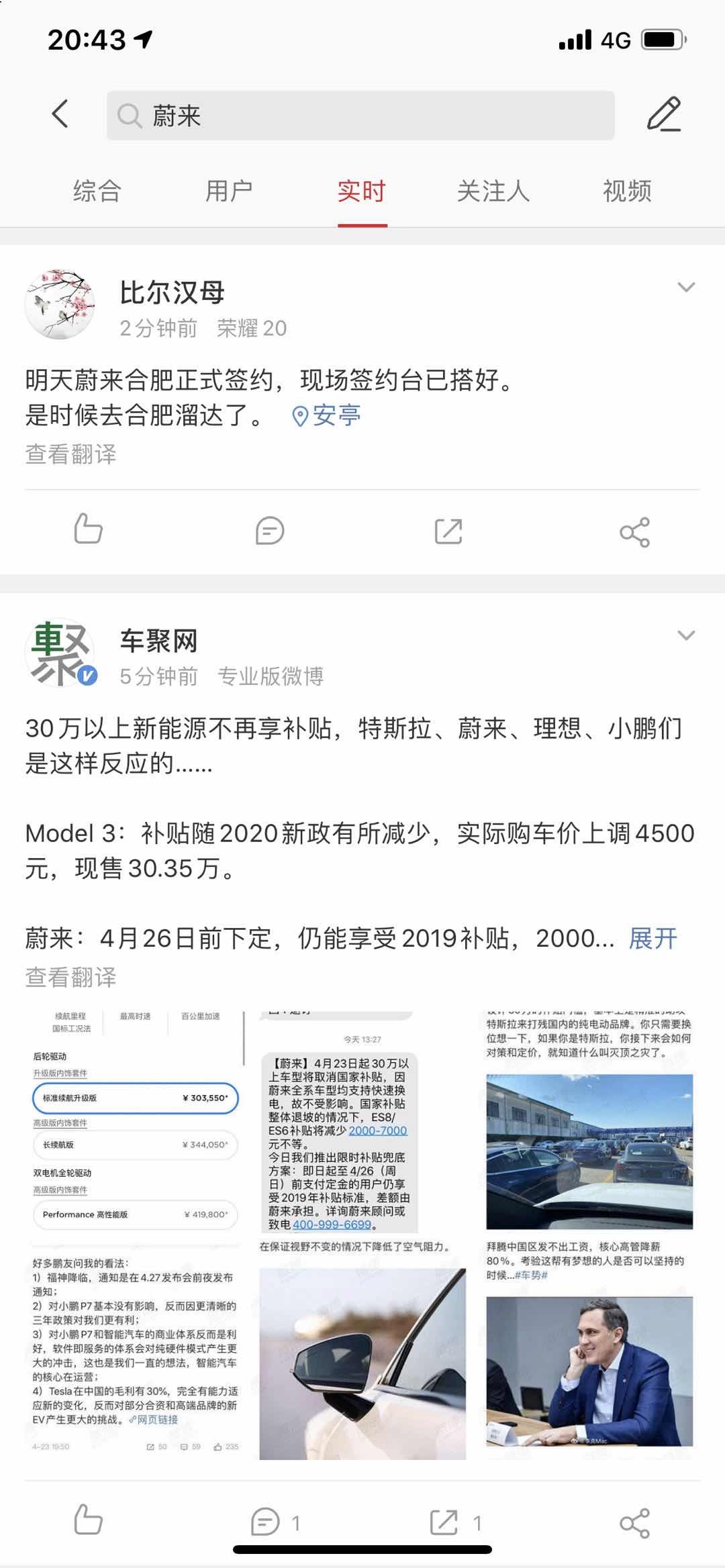Repost 比尔汉母's post
This screenshot has height=1568, width=725.
(448, 531)
